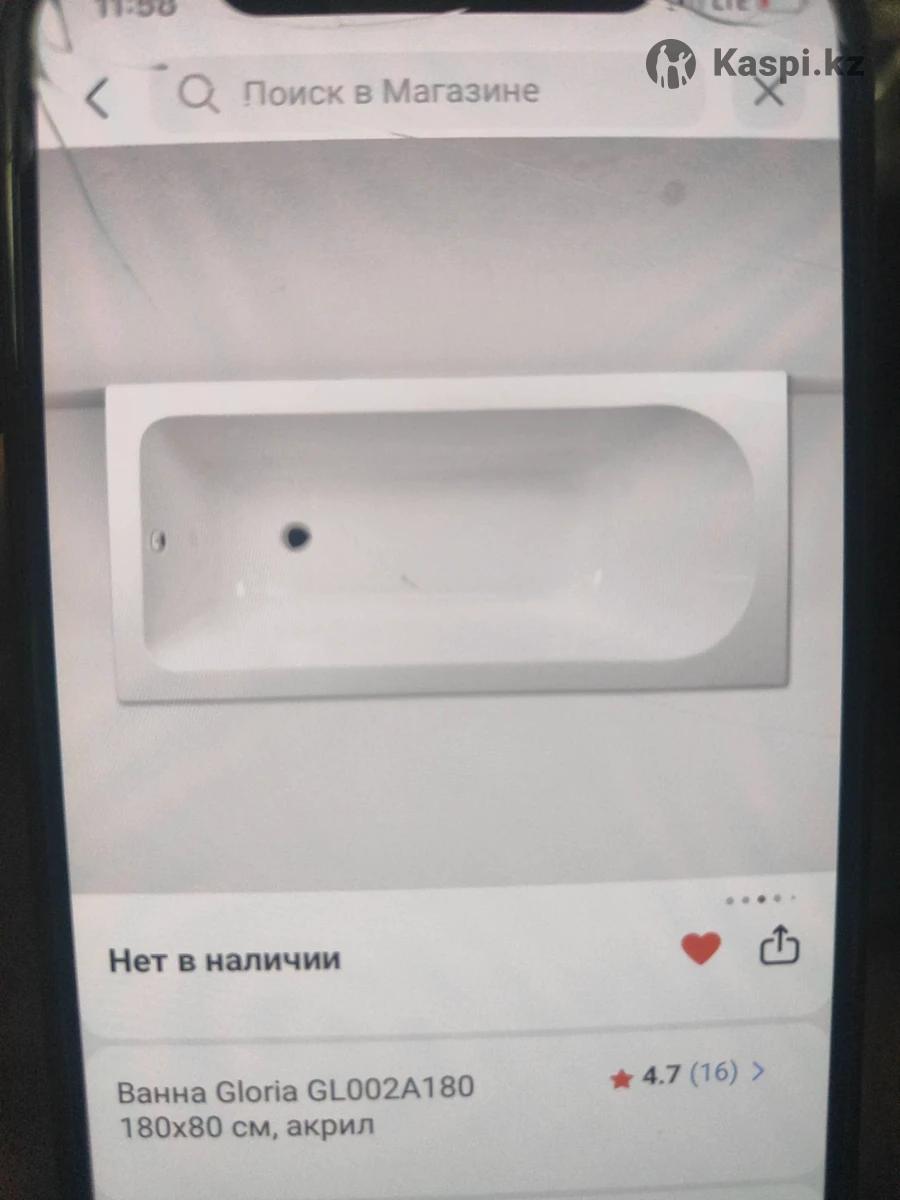Open the 4.7 rating reviews
900x1200 pixels.
tap(690, 1075)
